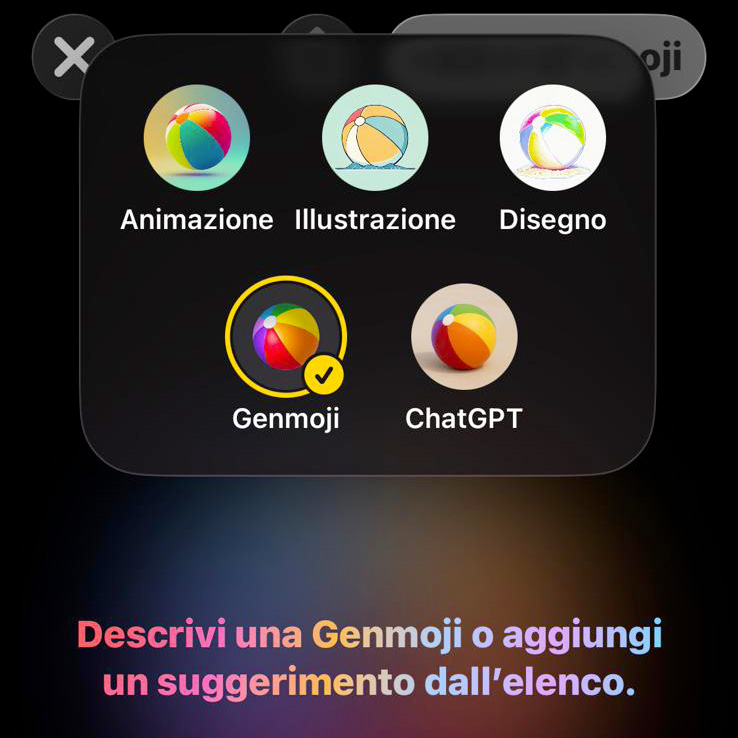Pick the ChatGPT style option

tap(464, 337)
